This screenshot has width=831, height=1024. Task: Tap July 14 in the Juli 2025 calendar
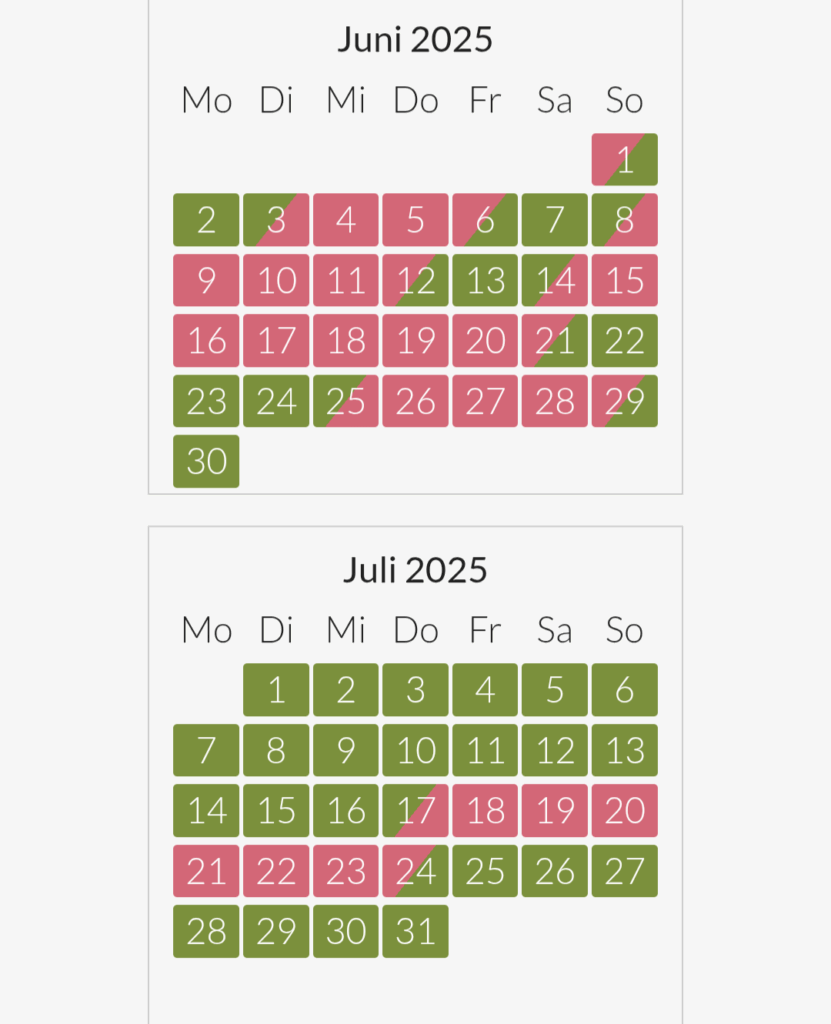pyautogui.click(x=206, y=810)
